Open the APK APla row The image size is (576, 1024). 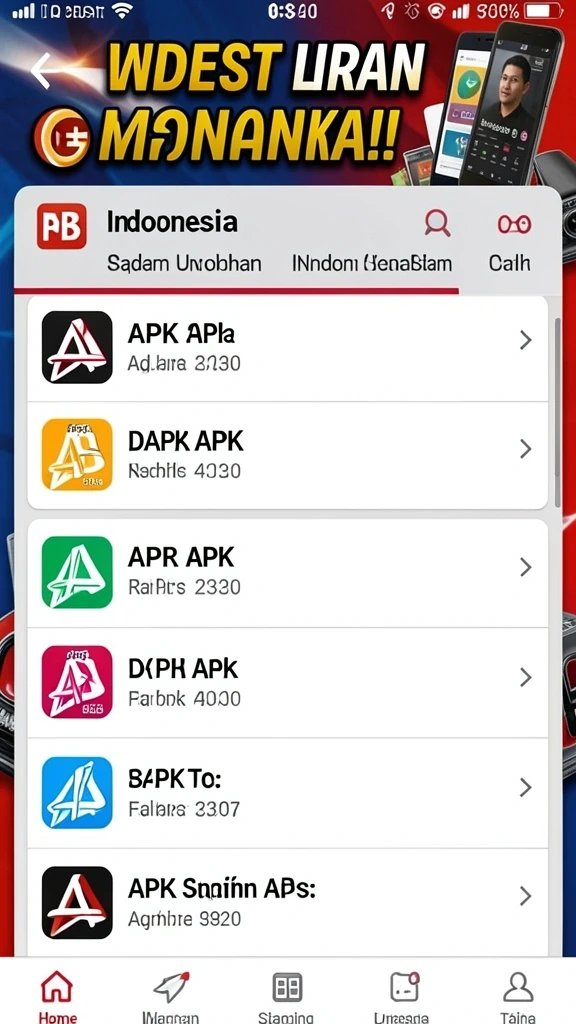point(287,348)
